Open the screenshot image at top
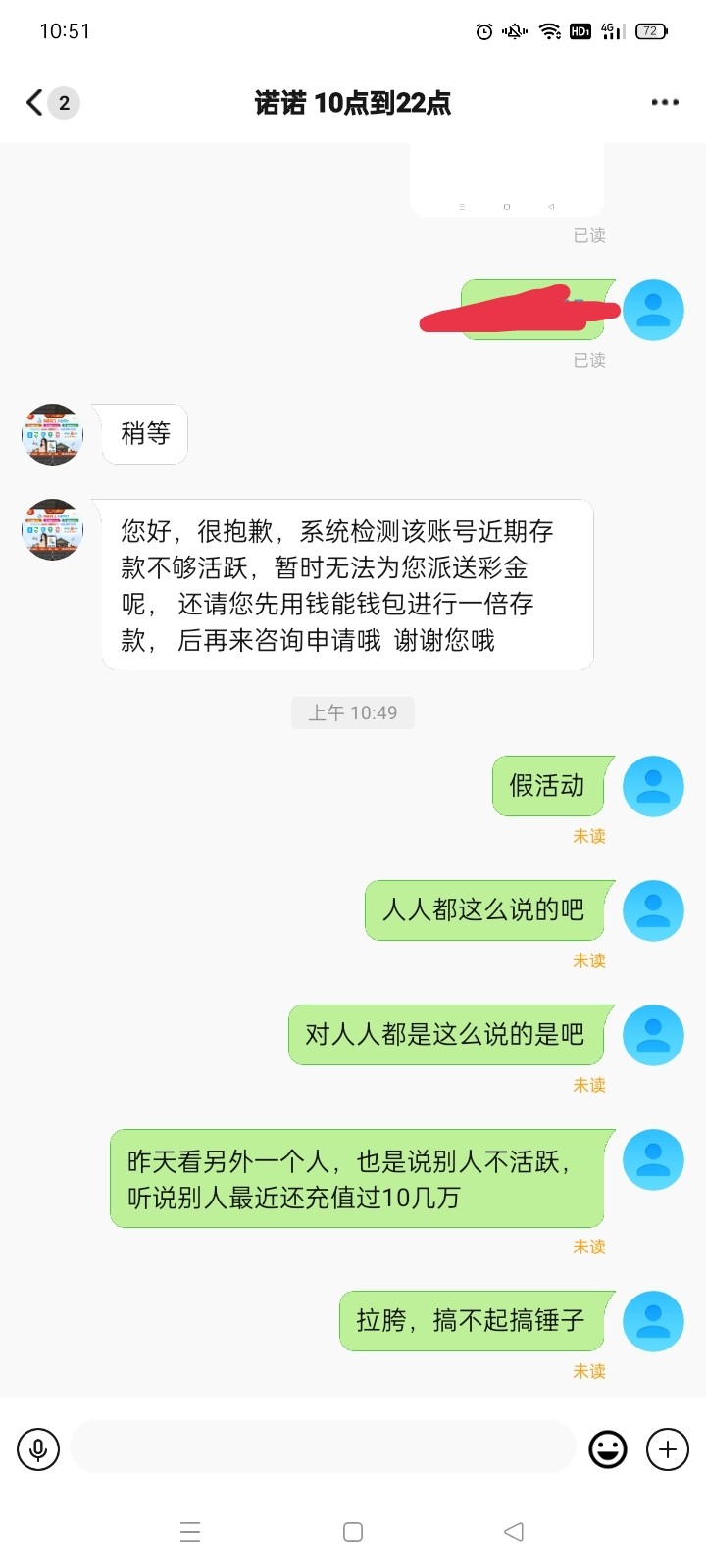Screen dimensions: 706x1568 [506, 179]
